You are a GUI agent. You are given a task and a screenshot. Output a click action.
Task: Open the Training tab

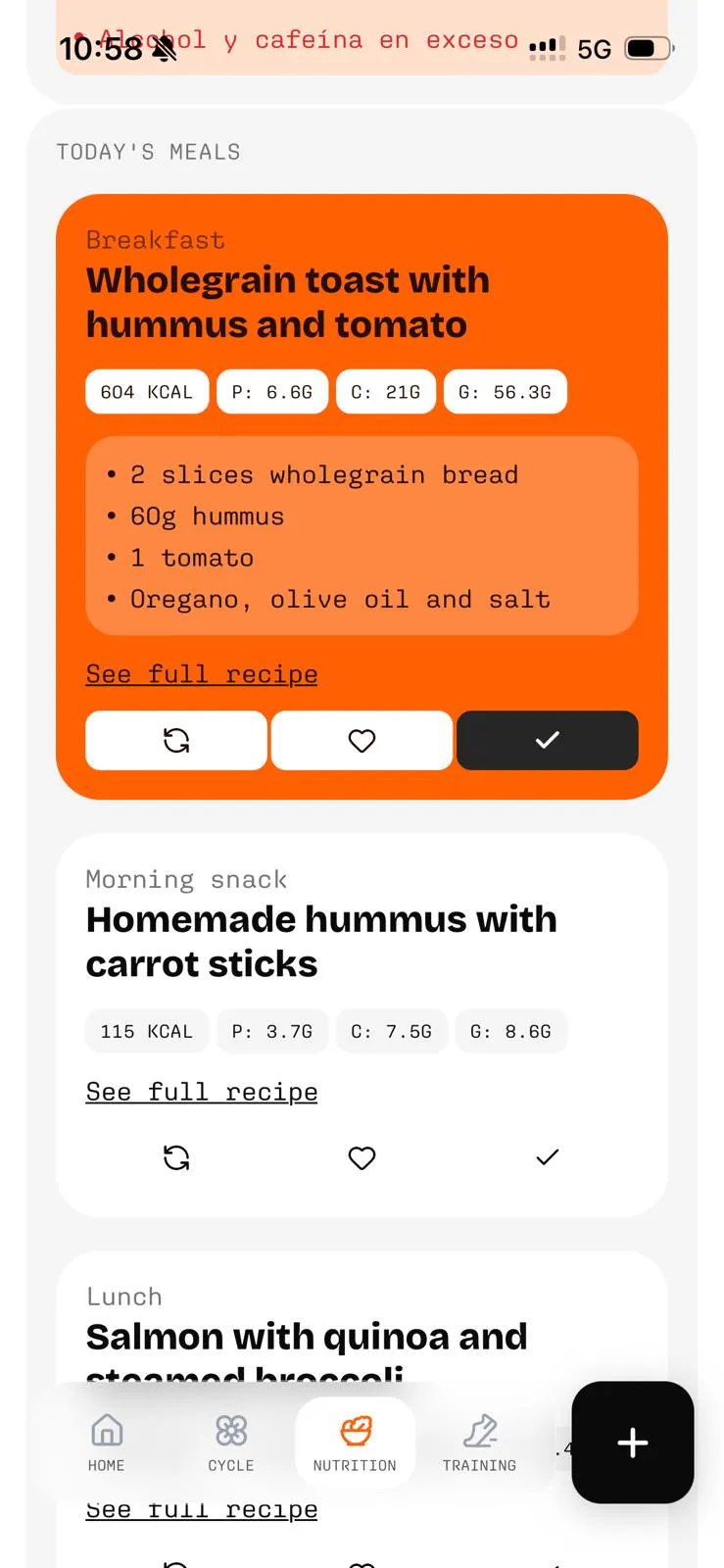point(479,1443)
